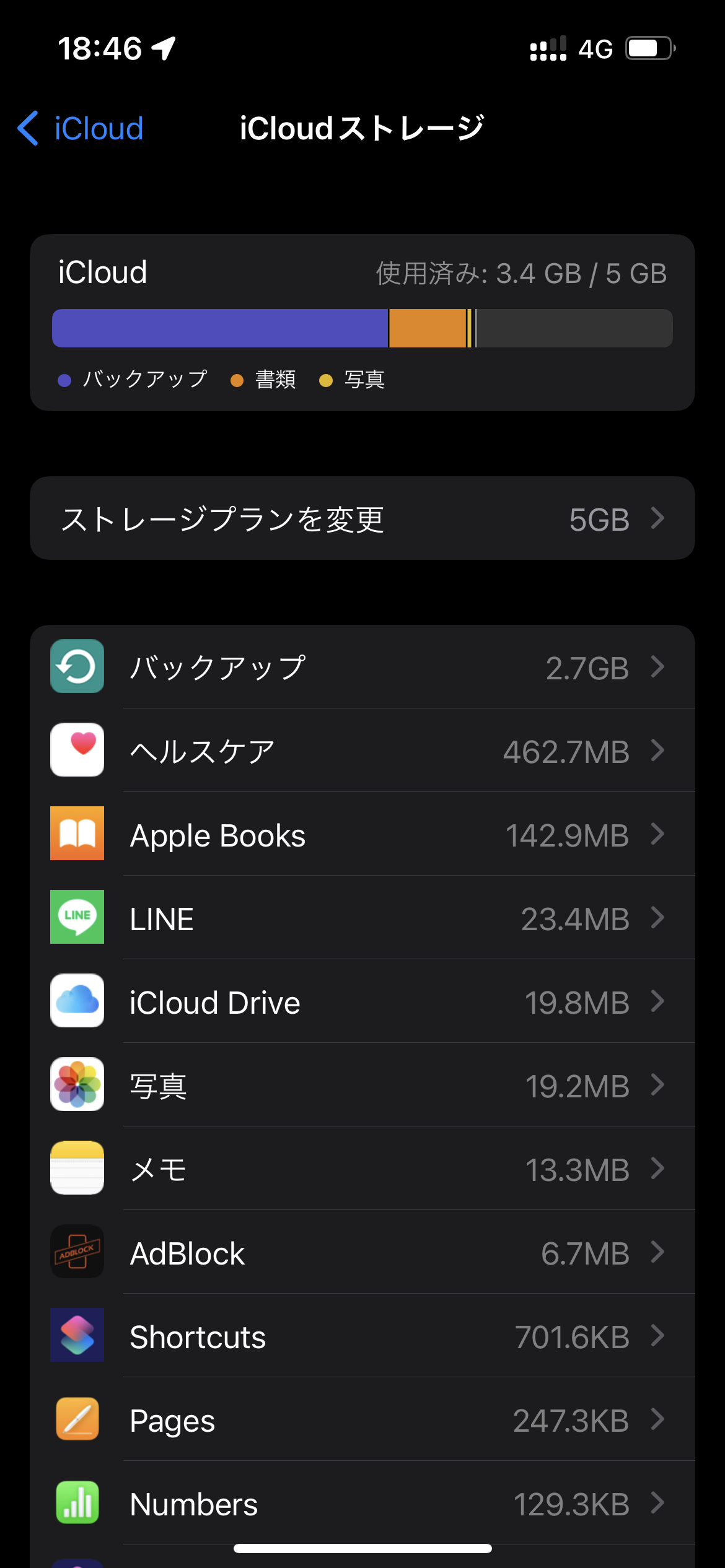
Task: Tap the AdBlock row
Action: 362,1252
